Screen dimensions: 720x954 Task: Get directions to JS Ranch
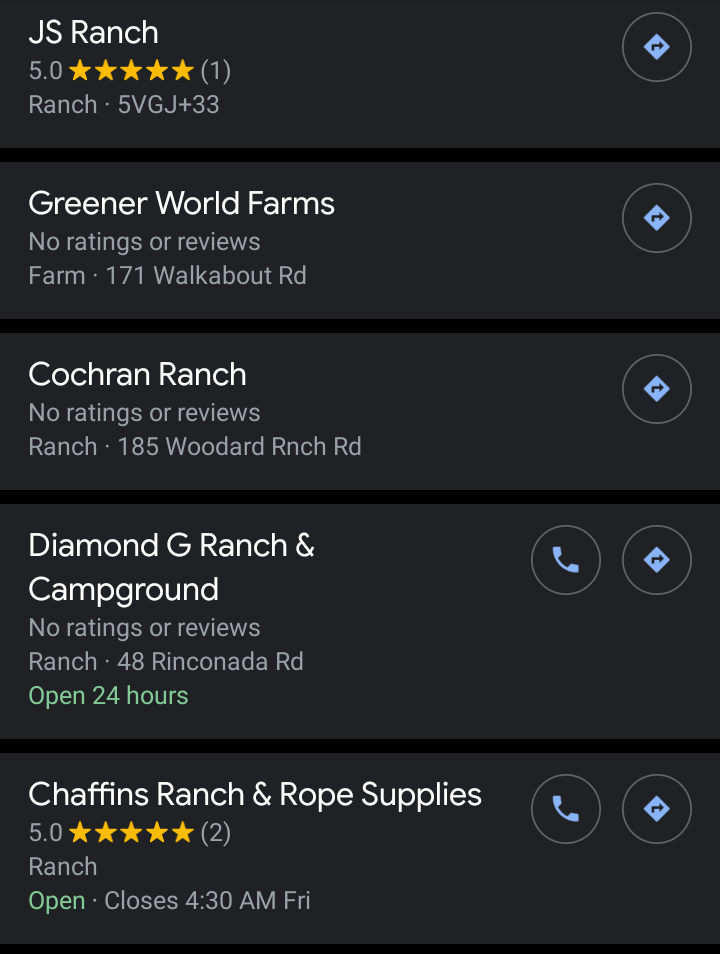(656, 47)
